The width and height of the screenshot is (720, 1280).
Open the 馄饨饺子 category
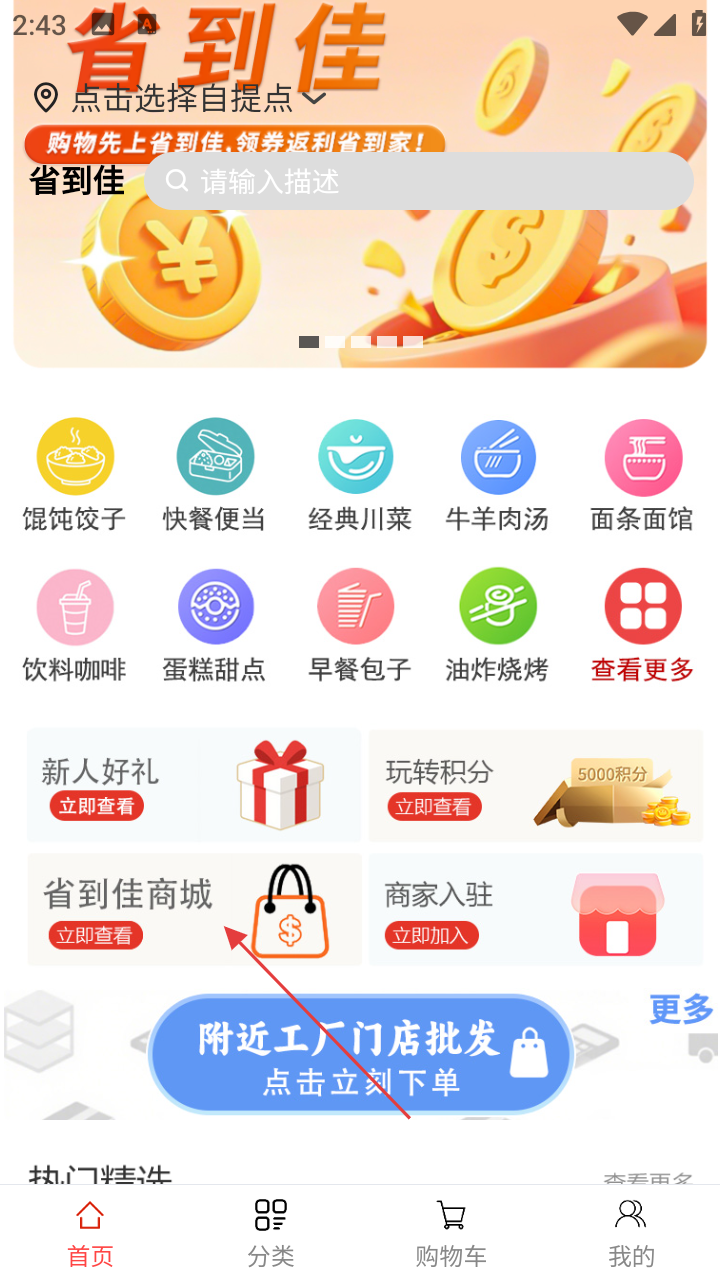click(75, 475)
